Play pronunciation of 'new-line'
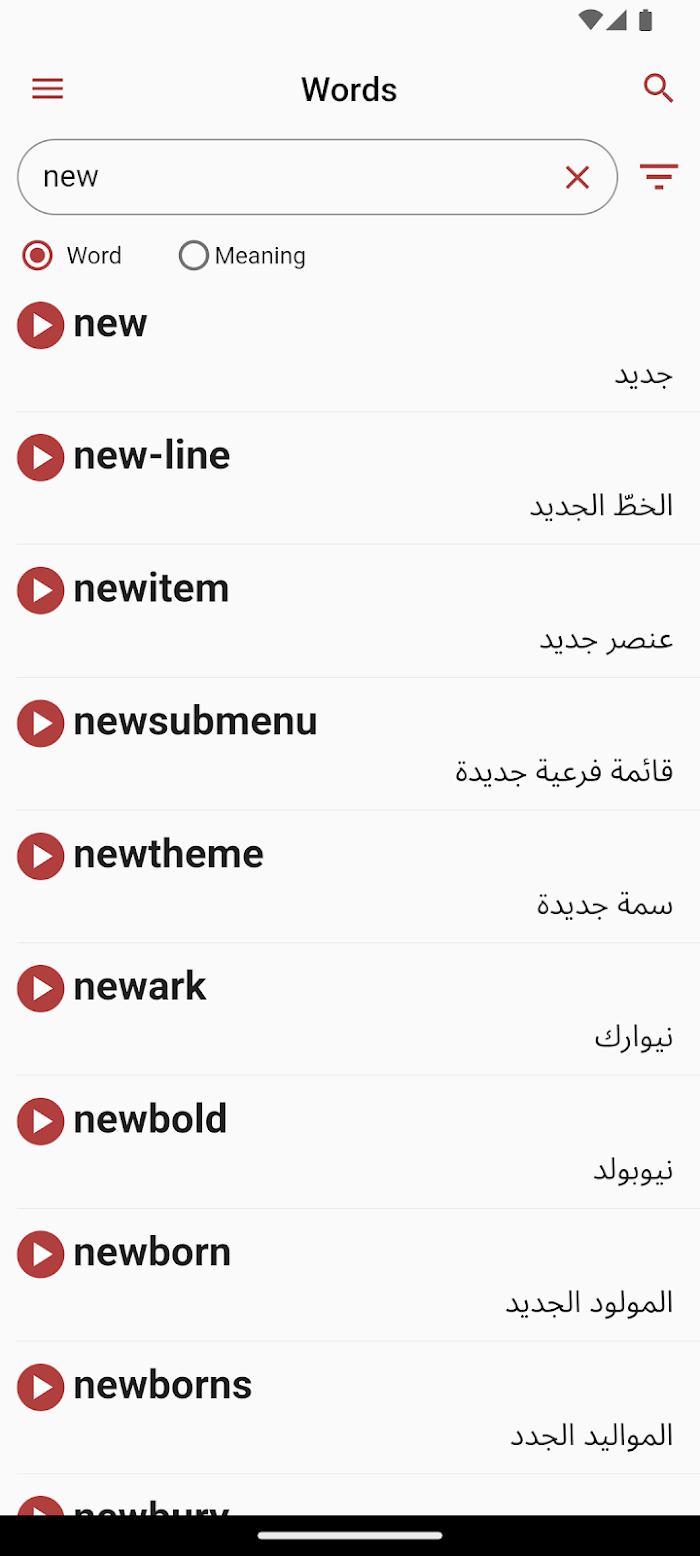Image resolution: width=700 pixels, height=1556 pixels. coord(41,457)
